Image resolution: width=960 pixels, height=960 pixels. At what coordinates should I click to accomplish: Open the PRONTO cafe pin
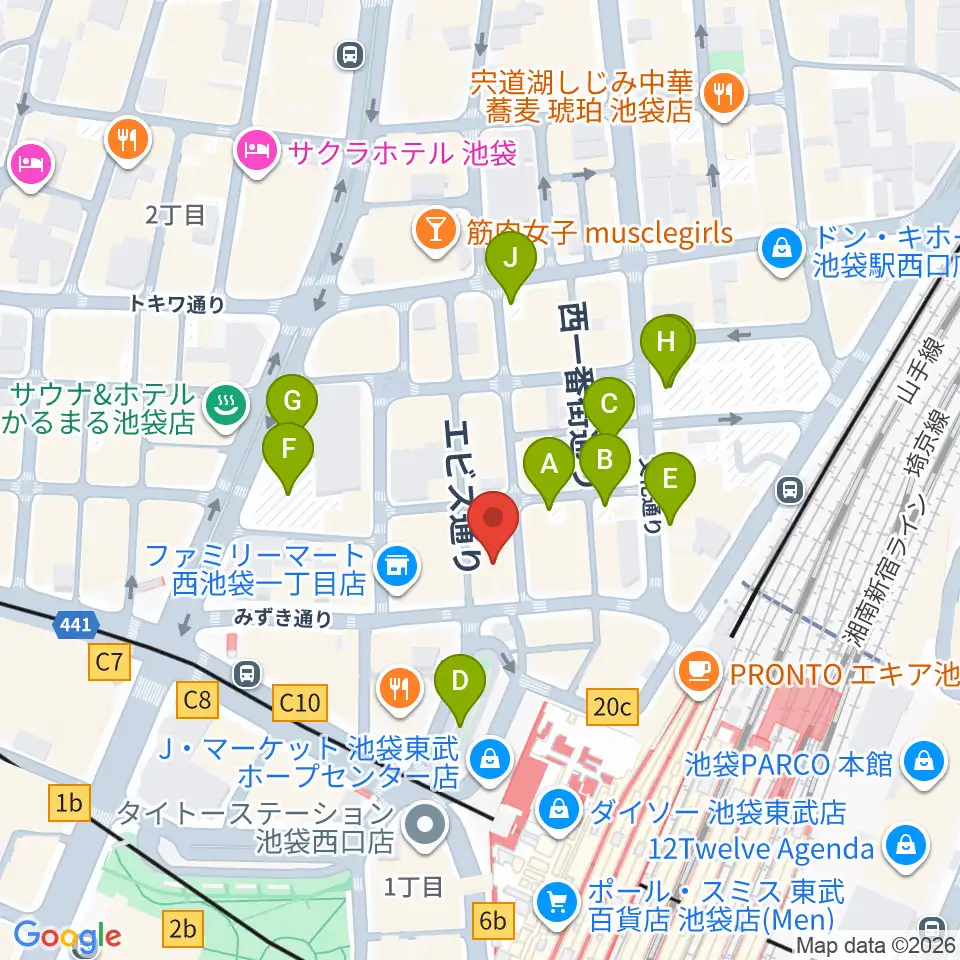coord(699,674)
